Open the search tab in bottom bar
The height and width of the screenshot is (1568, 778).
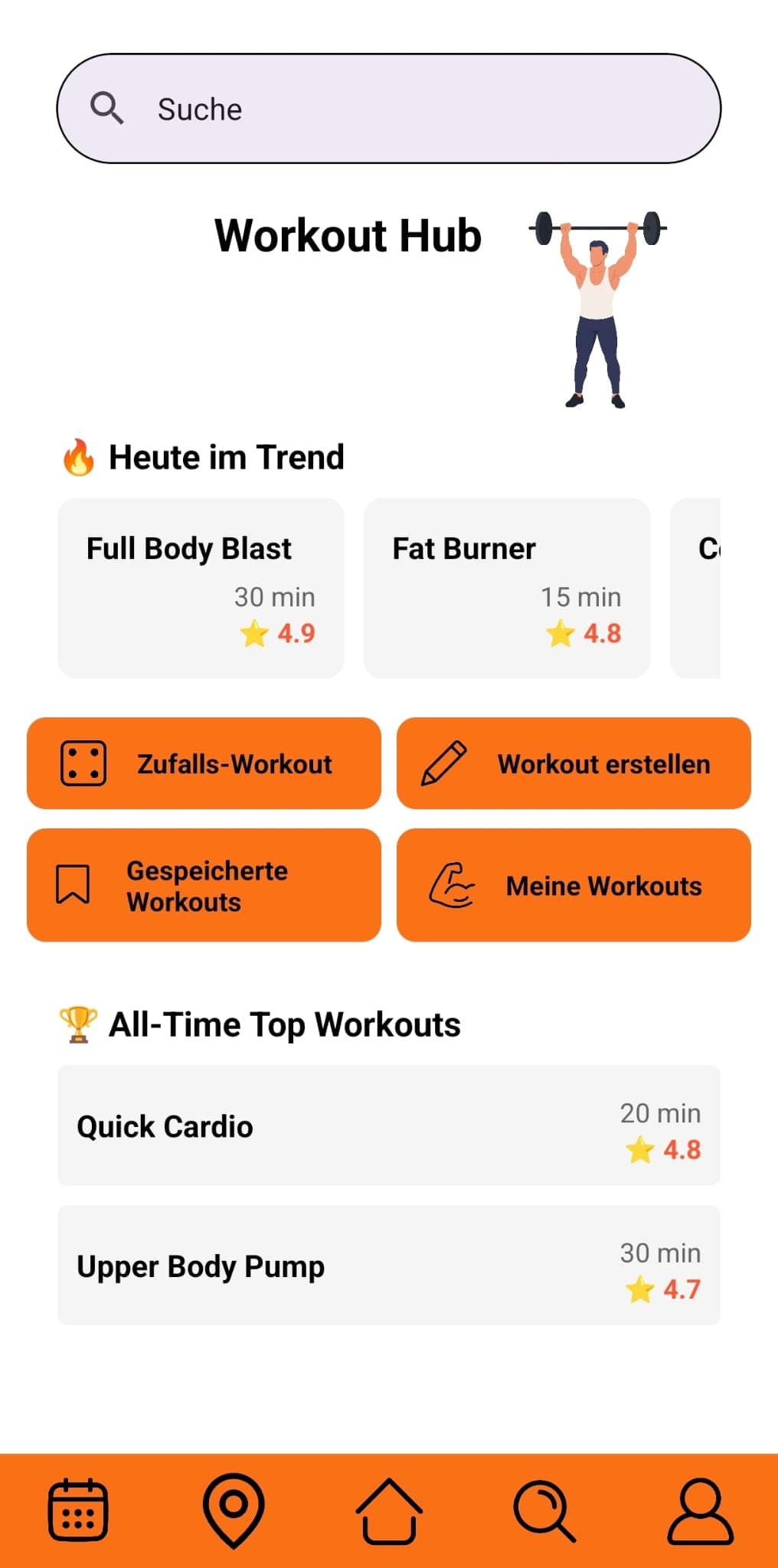pos(544,1510)
